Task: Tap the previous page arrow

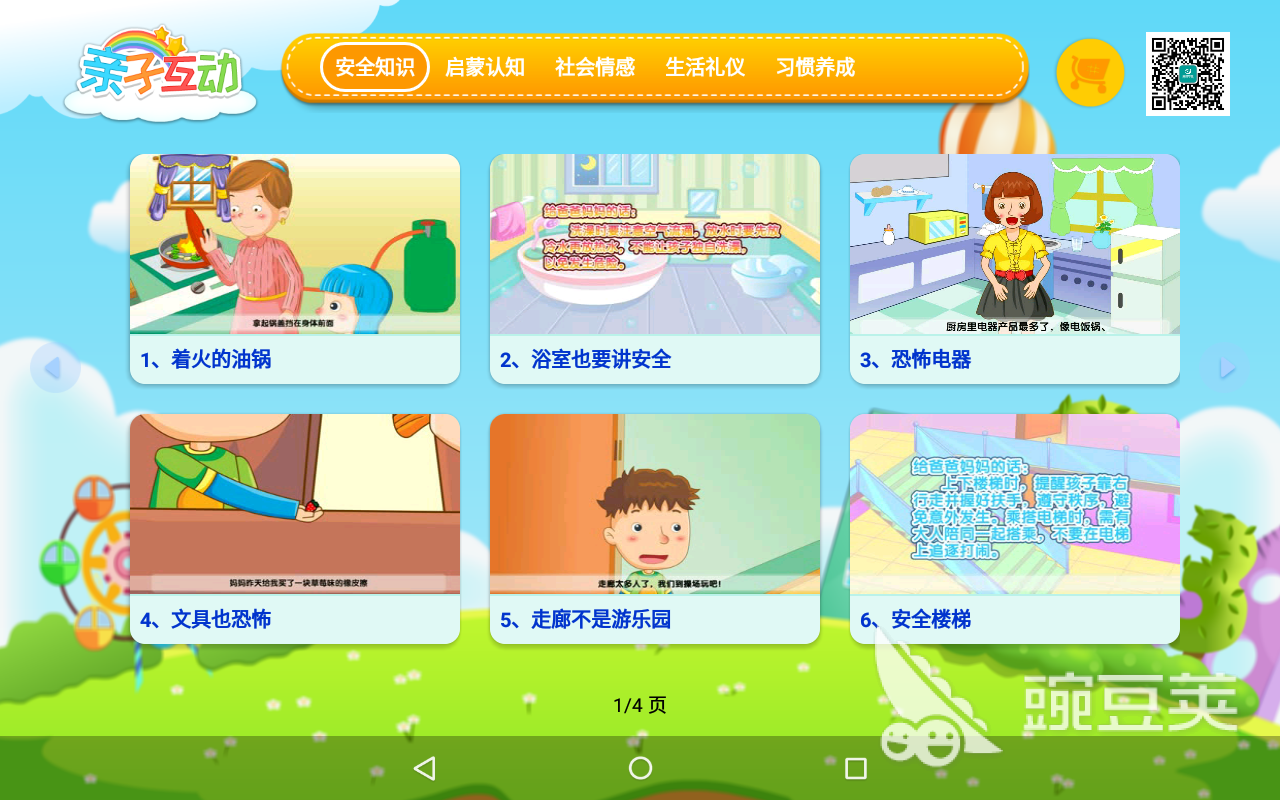Action: point(54,369)
